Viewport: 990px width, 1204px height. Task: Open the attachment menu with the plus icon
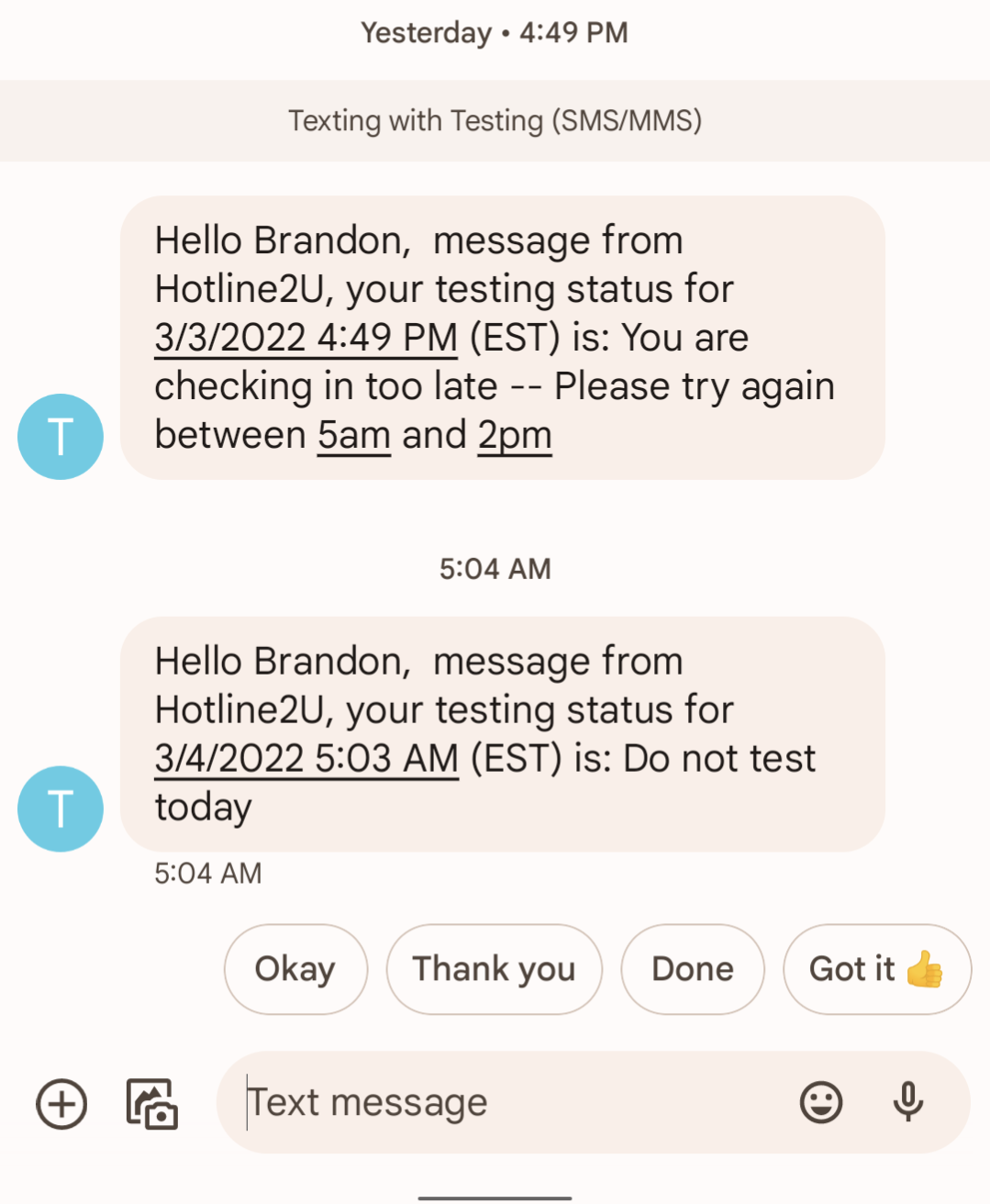pyautogui.click(x=61, y=1103)
